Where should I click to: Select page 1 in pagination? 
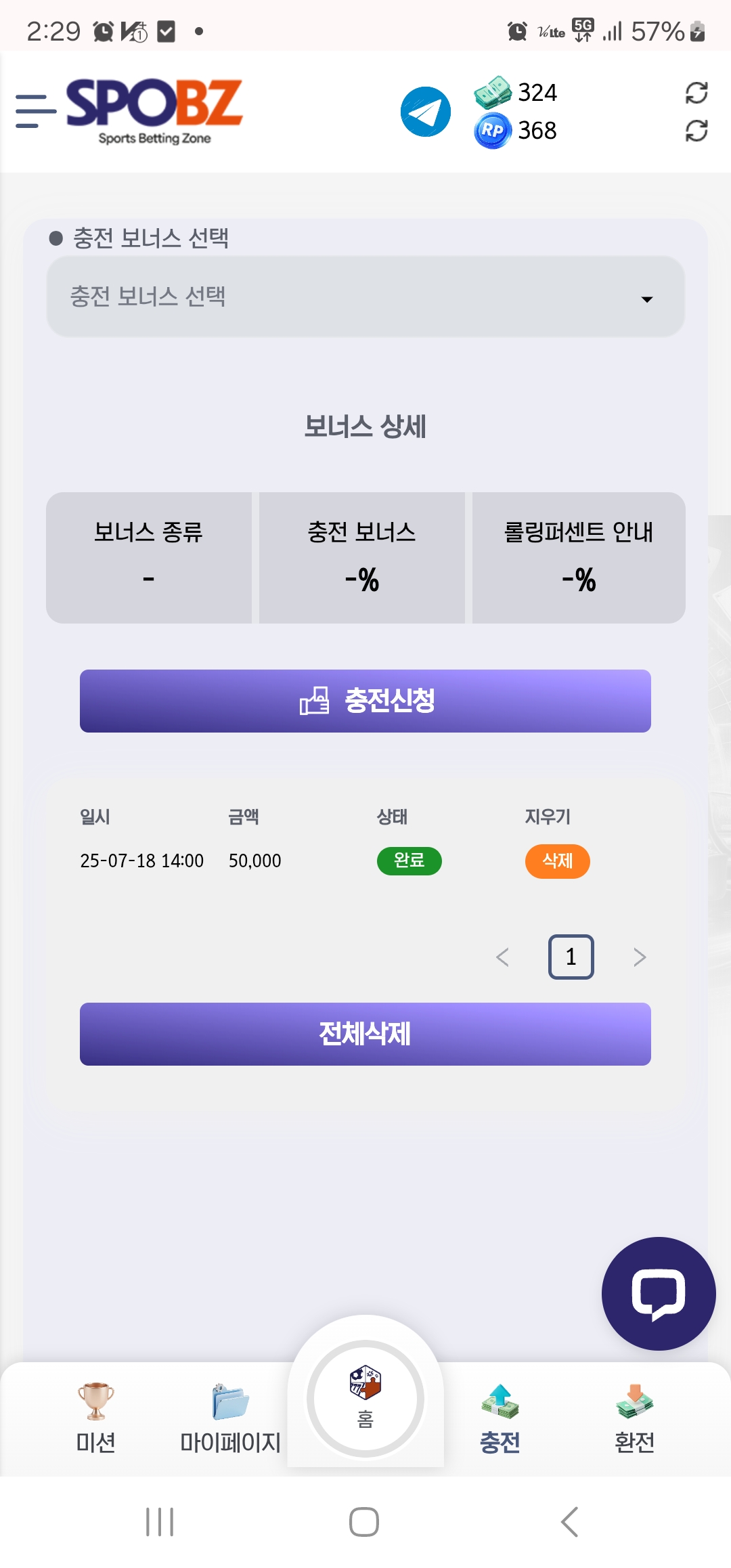571,957
